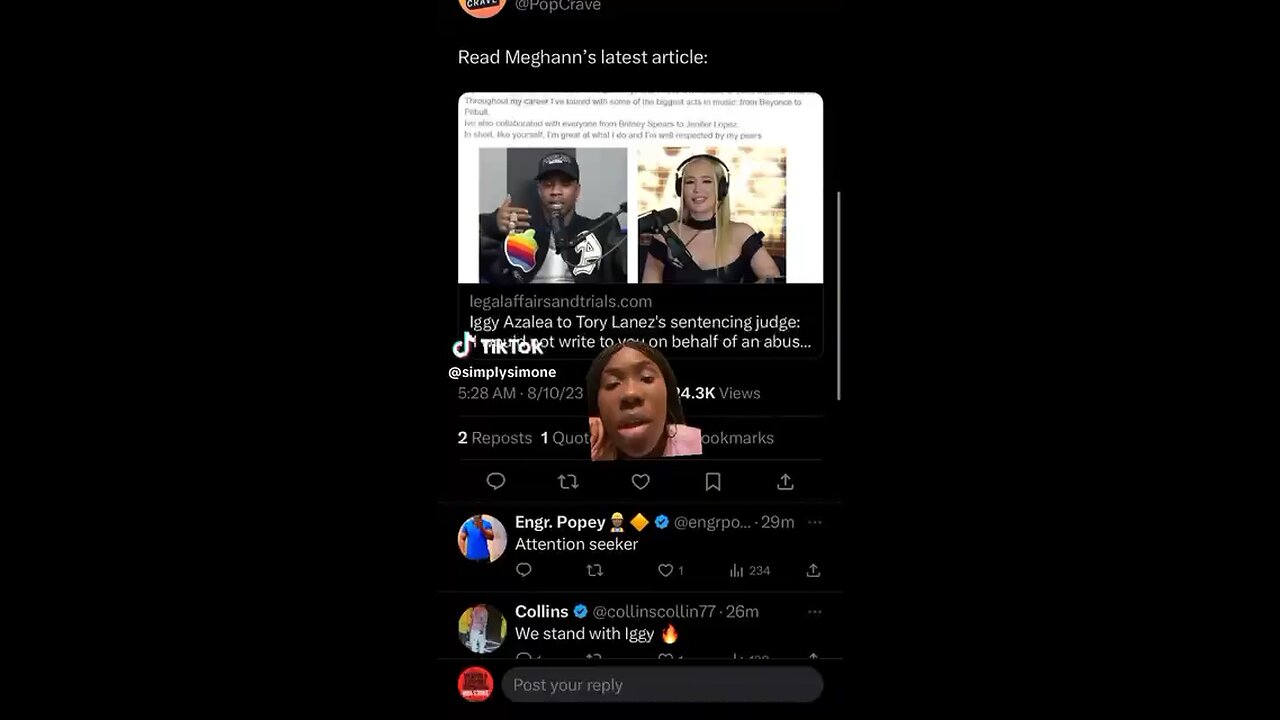This screenshot has width=1280, height=720.
Task: Like the Pop Crave post
Action: coord(640,482)
